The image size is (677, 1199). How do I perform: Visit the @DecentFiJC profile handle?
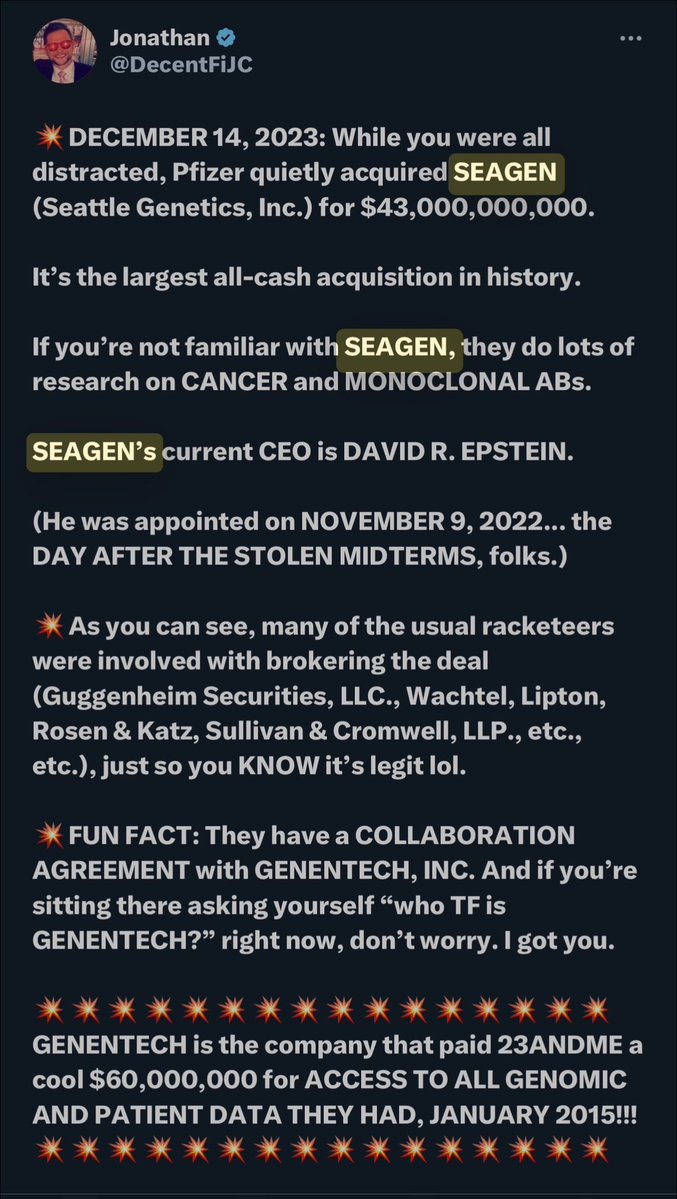(x=168, y=65)
